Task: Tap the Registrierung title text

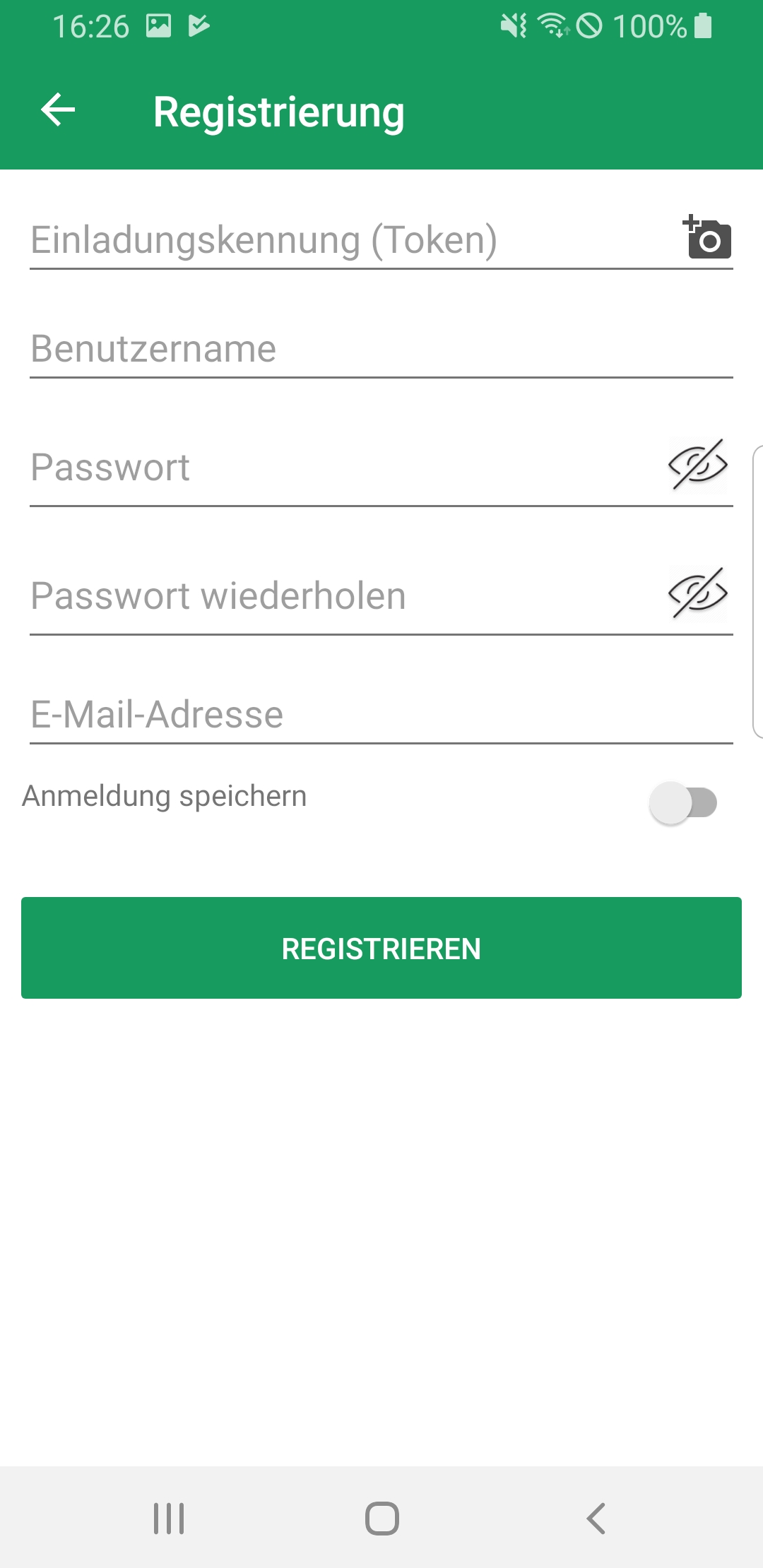Action: [279, 111]
